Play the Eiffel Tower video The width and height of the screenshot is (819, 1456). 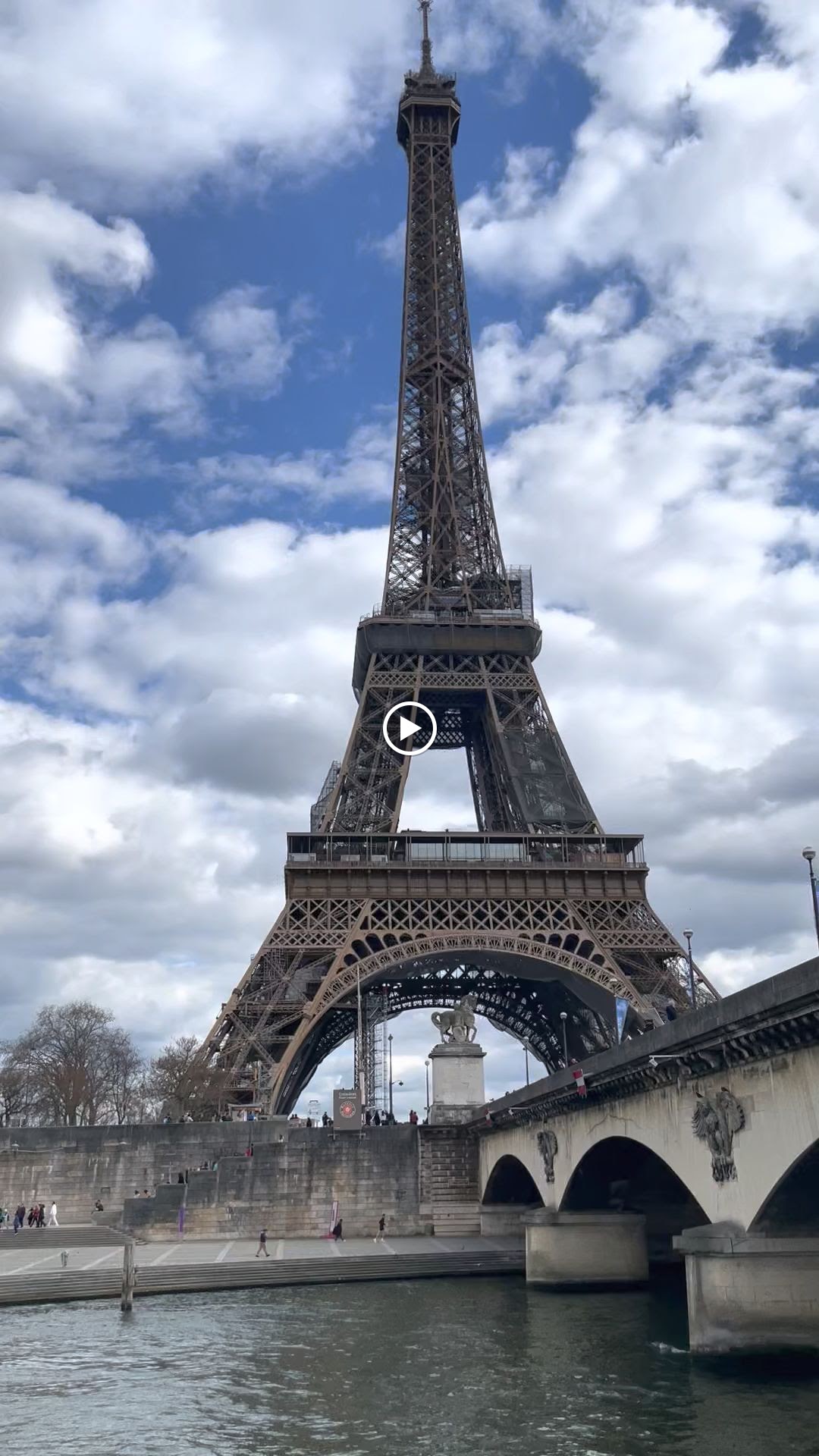(409, 729)
